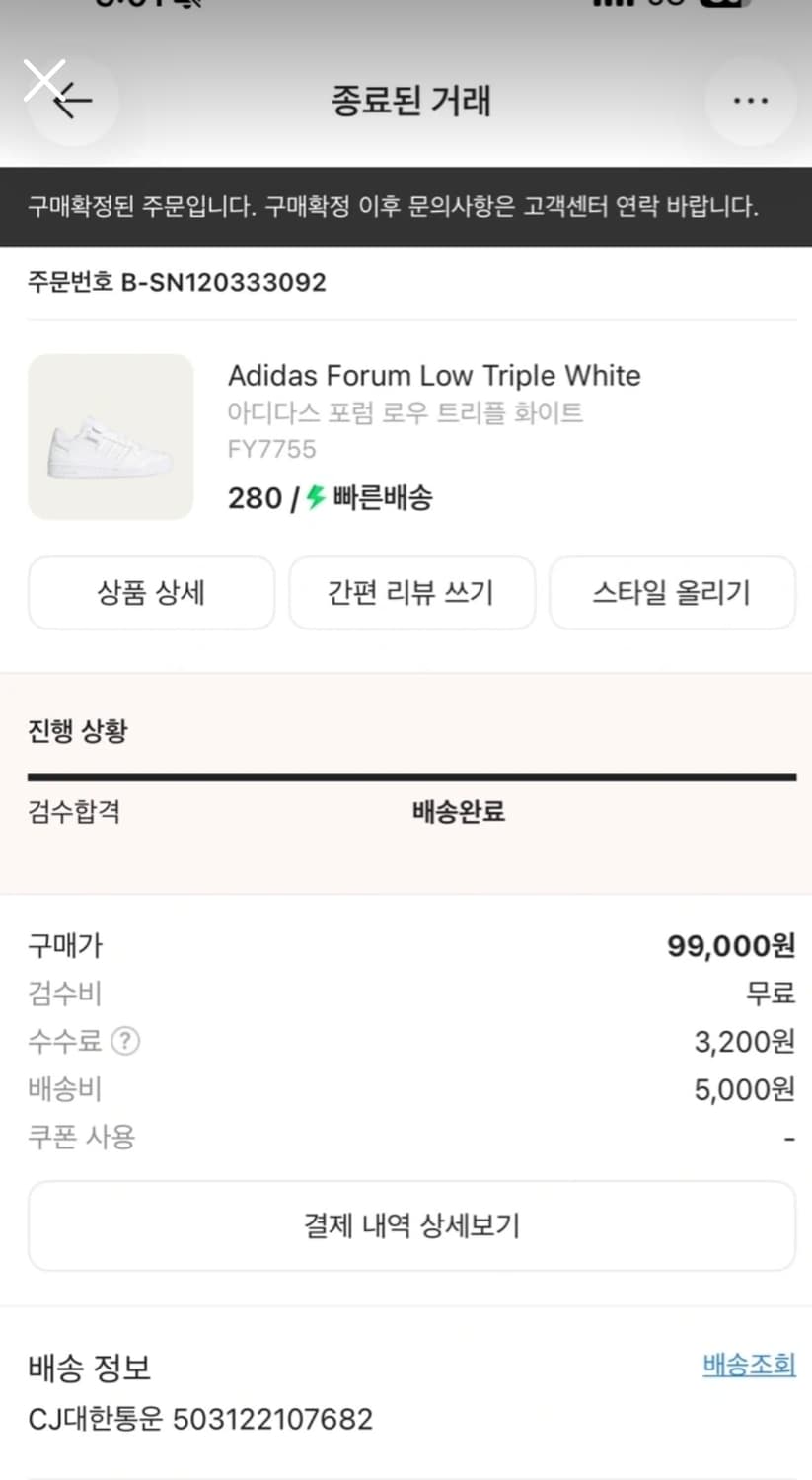This screenshot has width=812, height=1480.
Task: Tap 간편 리뷰 쓰기 to write a review
Action: [x=411, y=592]
